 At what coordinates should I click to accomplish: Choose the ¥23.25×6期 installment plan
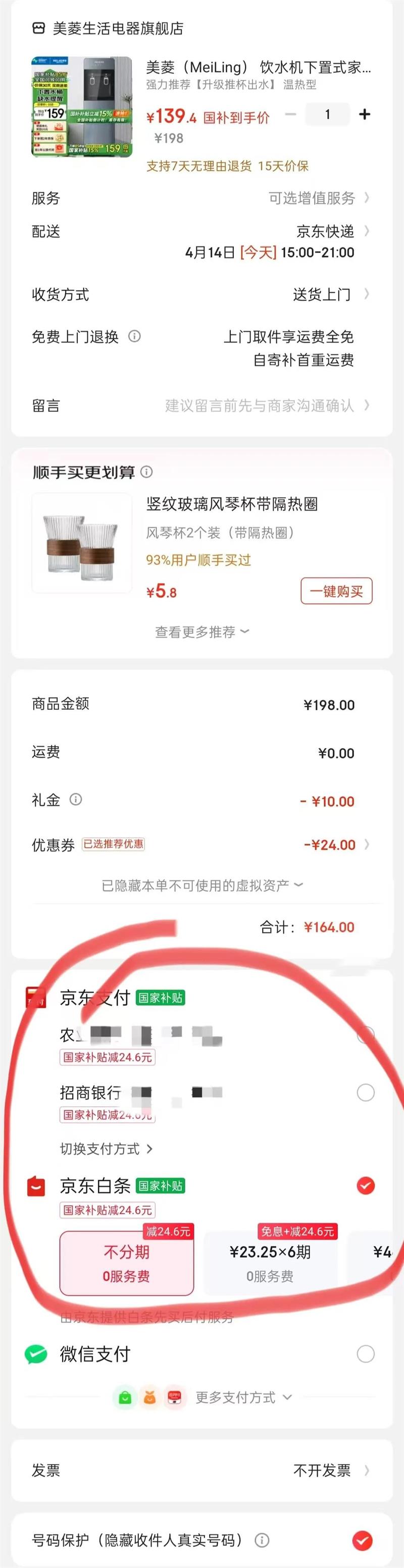[x=269, y=1263]
